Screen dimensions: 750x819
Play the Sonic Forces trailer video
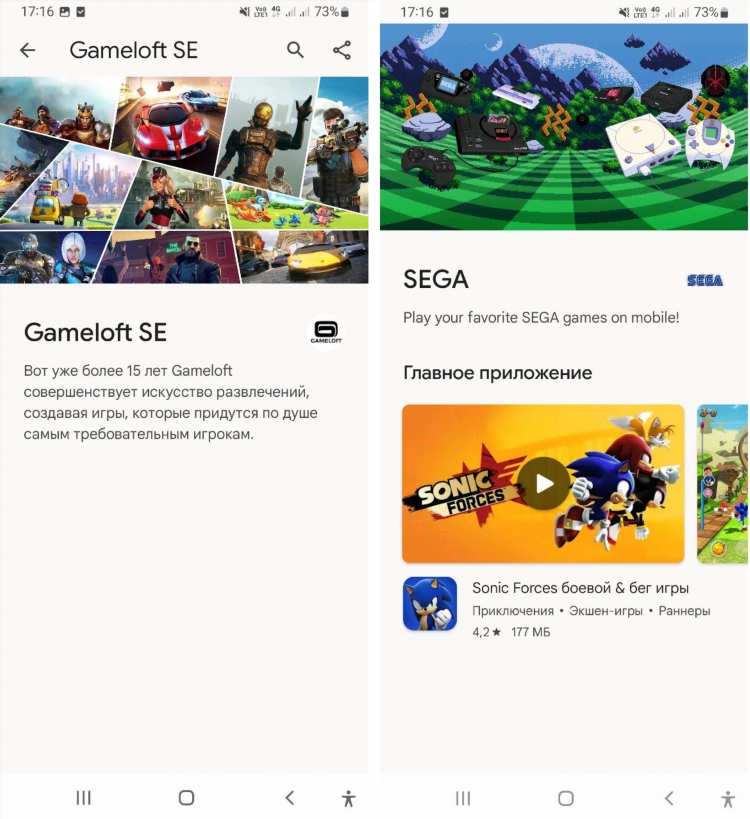click(544, 484)
